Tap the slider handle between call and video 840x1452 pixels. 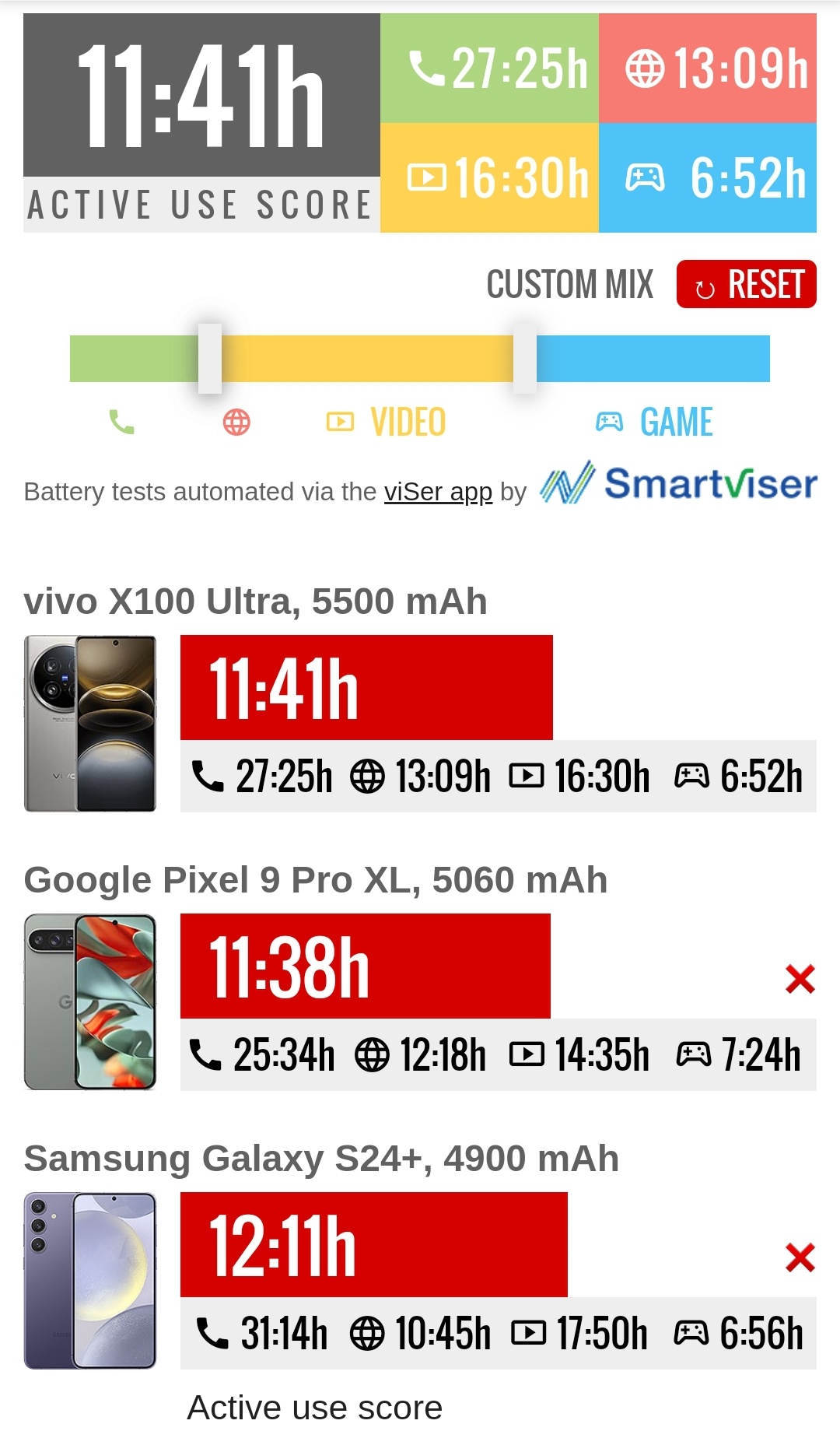pyautogui.click(x=210, y=359)
